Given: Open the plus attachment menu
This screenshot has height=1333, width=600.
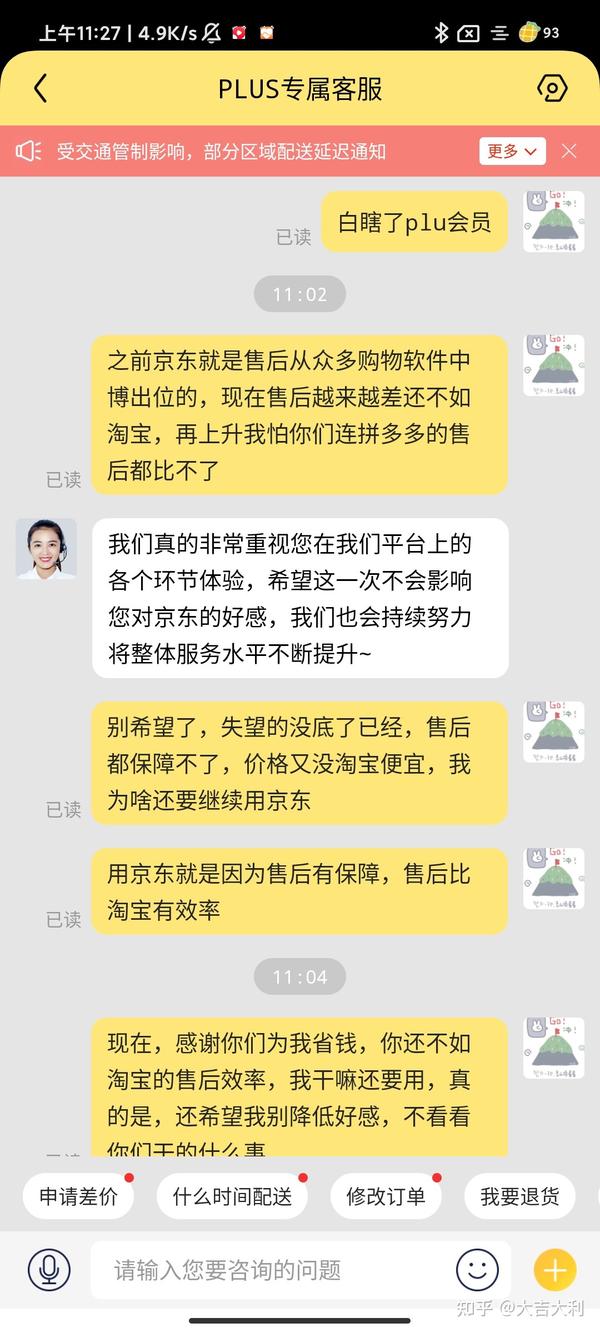Looking at the screenshot, I should (554, 1270).
